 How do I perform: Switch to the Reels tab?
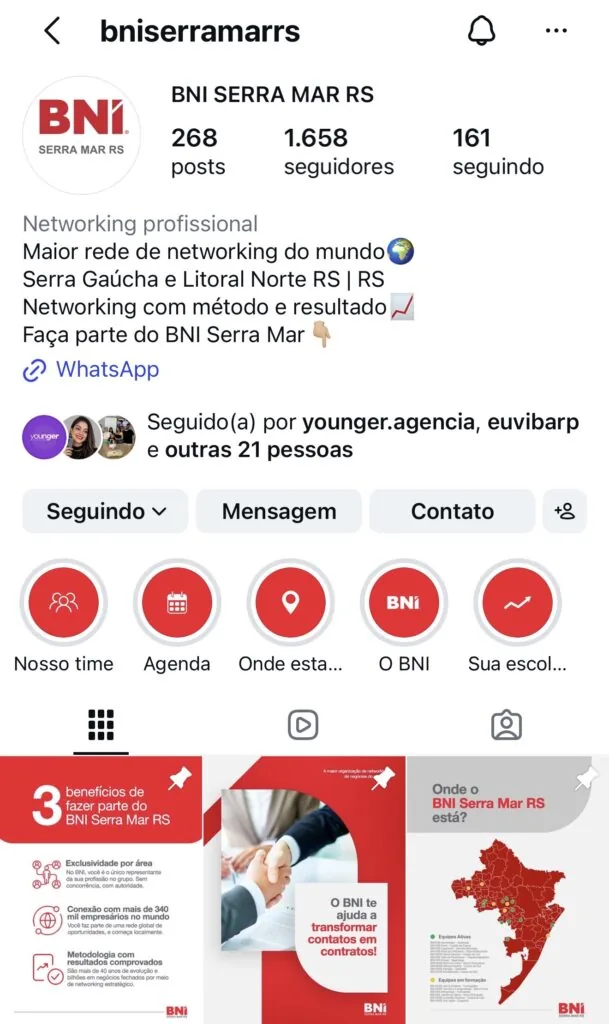(303, 725)
